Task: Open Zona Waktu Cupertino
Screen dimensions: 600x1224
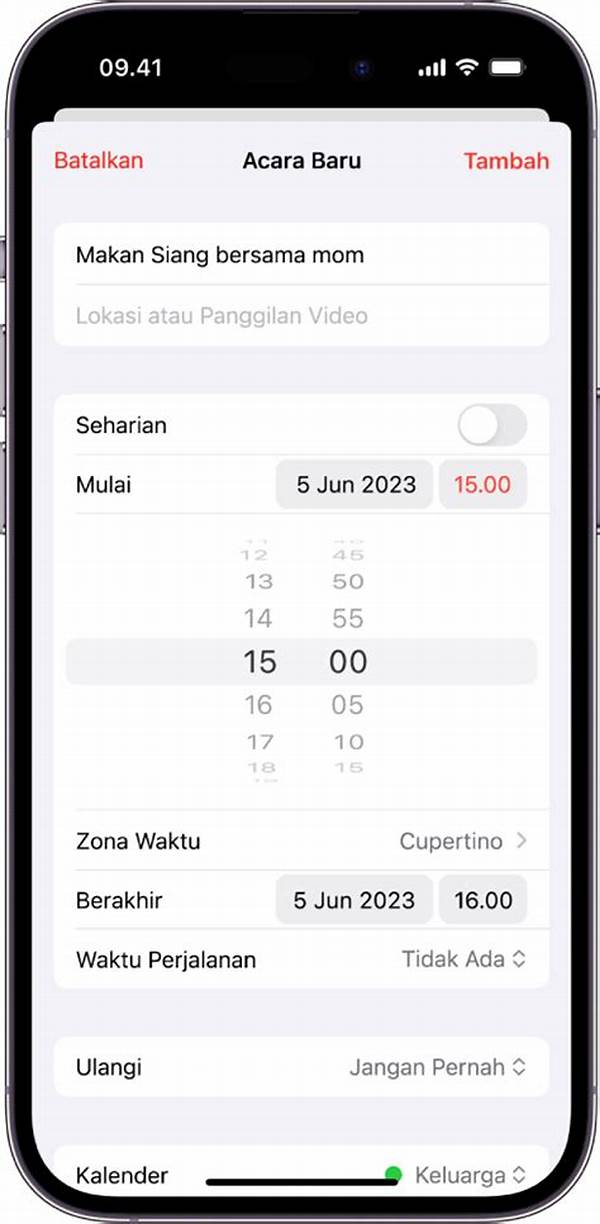Action: point(462,841)
